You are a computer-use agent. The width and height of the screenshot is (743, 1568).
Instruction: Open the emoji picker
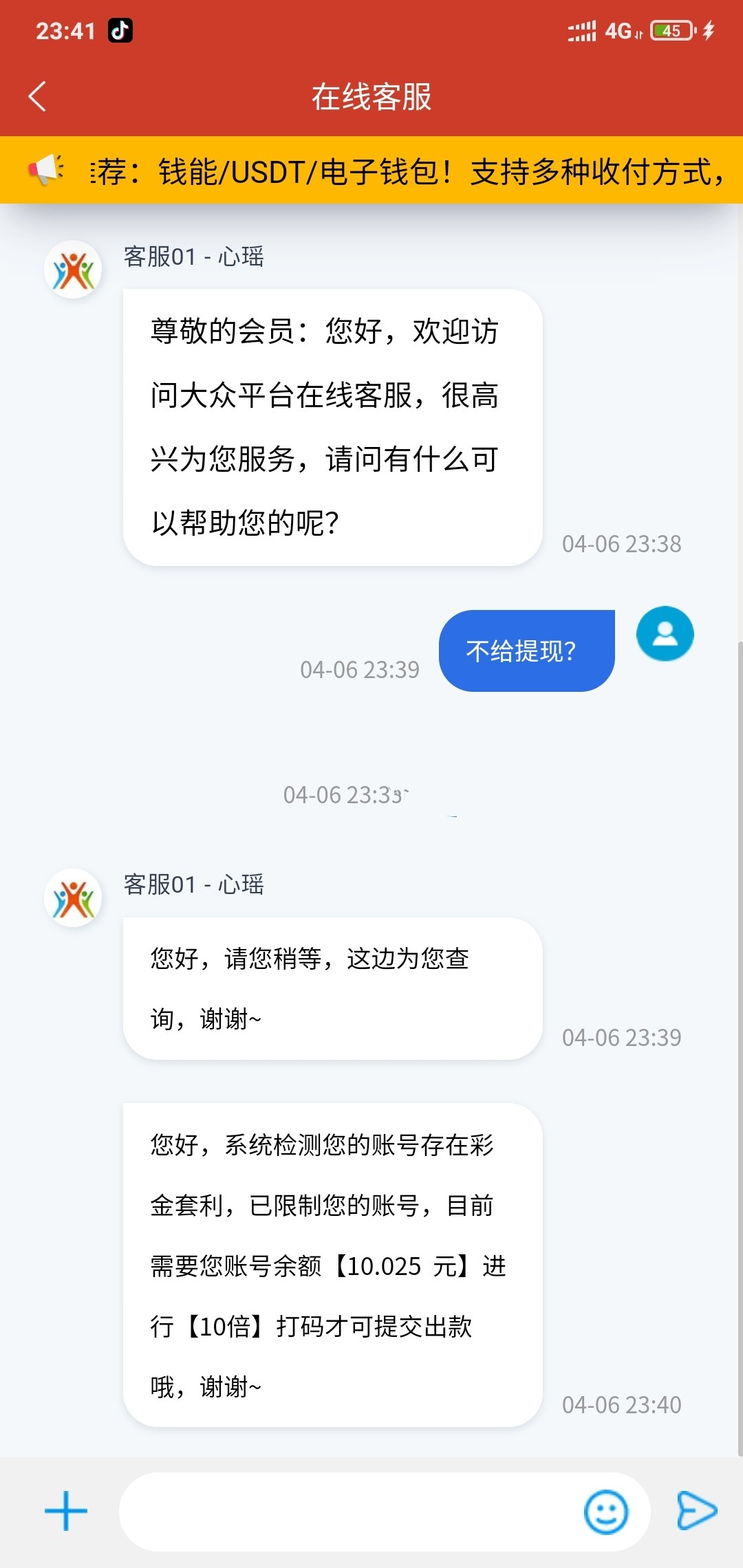[x=605, y=1512]
